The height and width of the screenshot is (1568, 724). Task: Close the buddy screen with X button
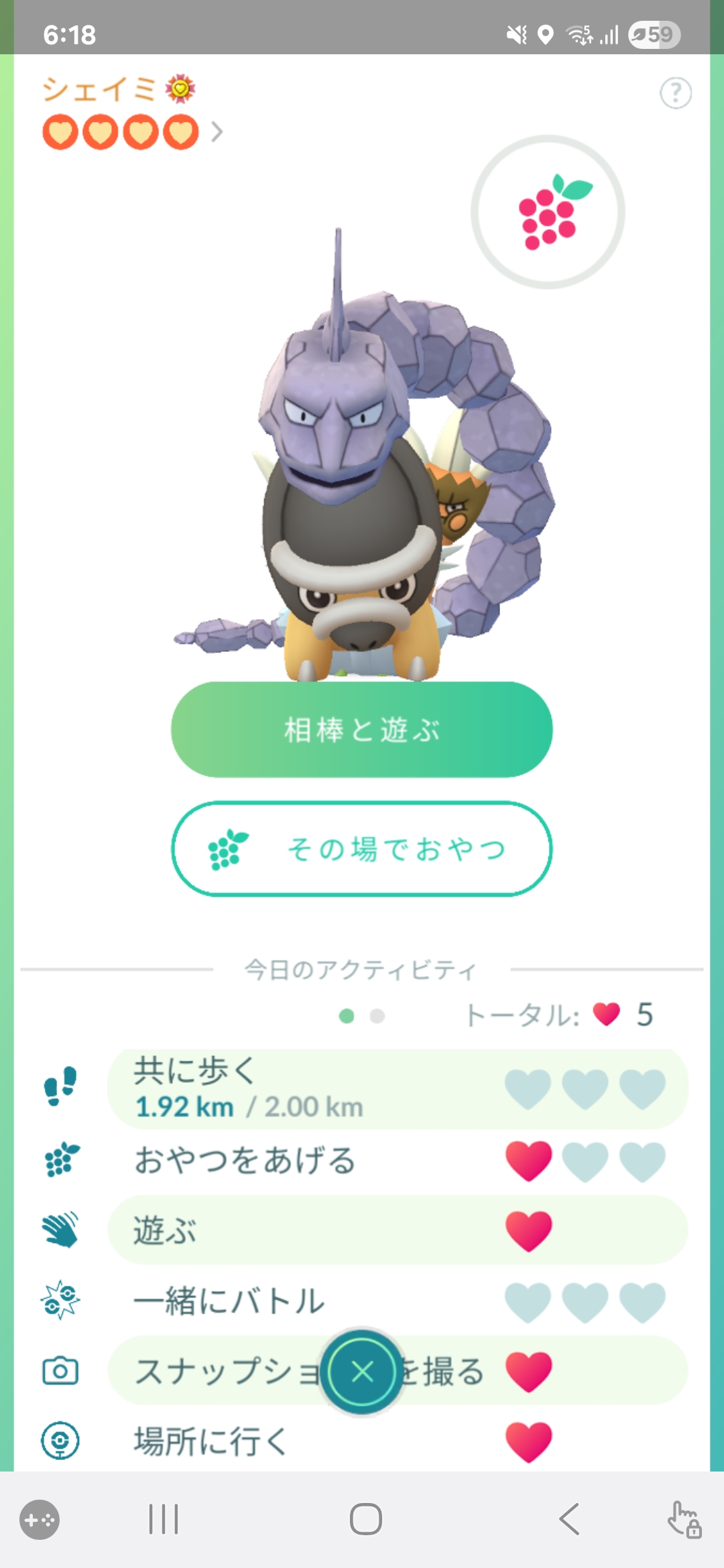click(x=362, y=1372)
